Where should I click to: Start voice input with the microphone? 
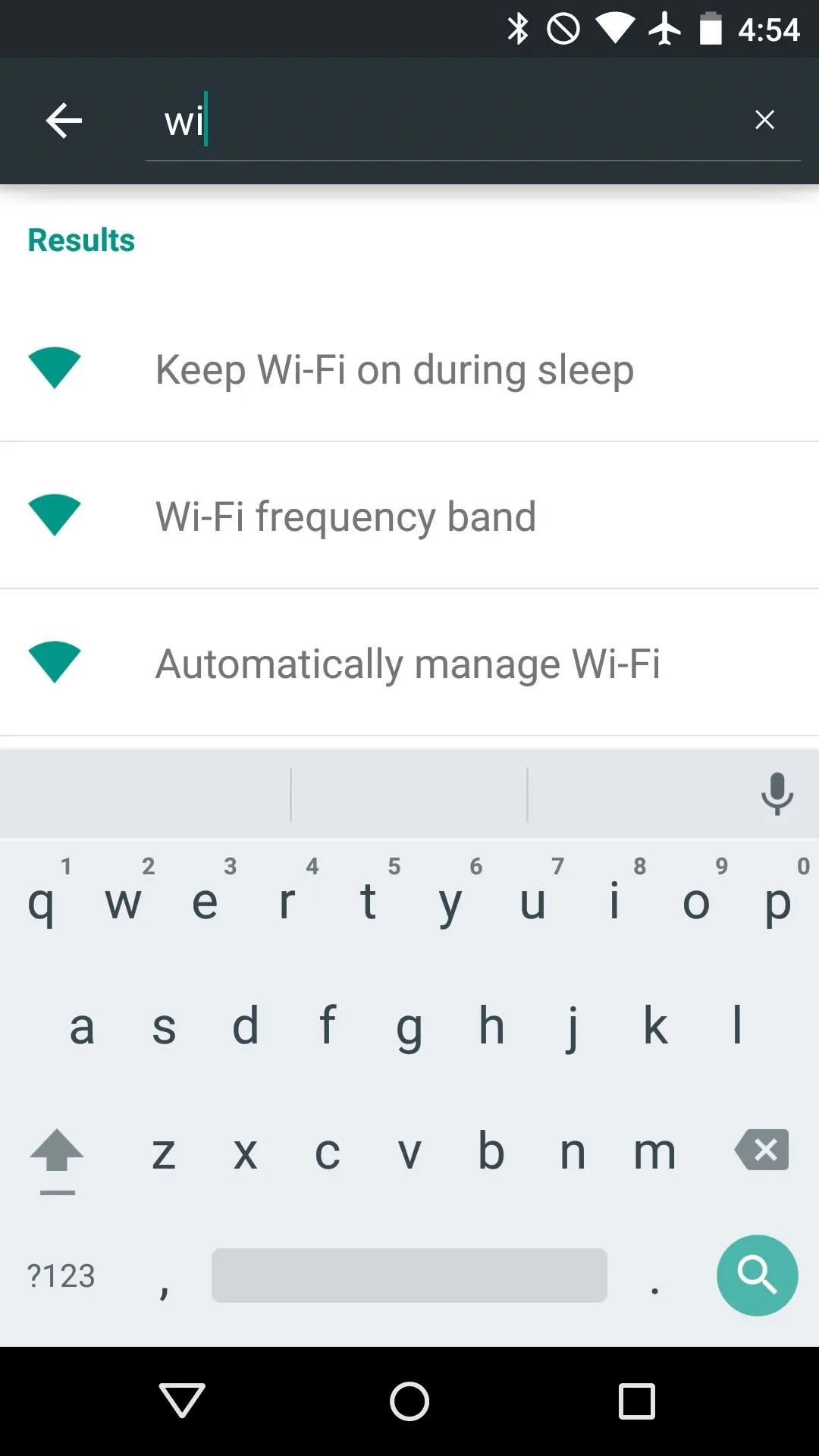pyautogui.click(x=777, y=794)
